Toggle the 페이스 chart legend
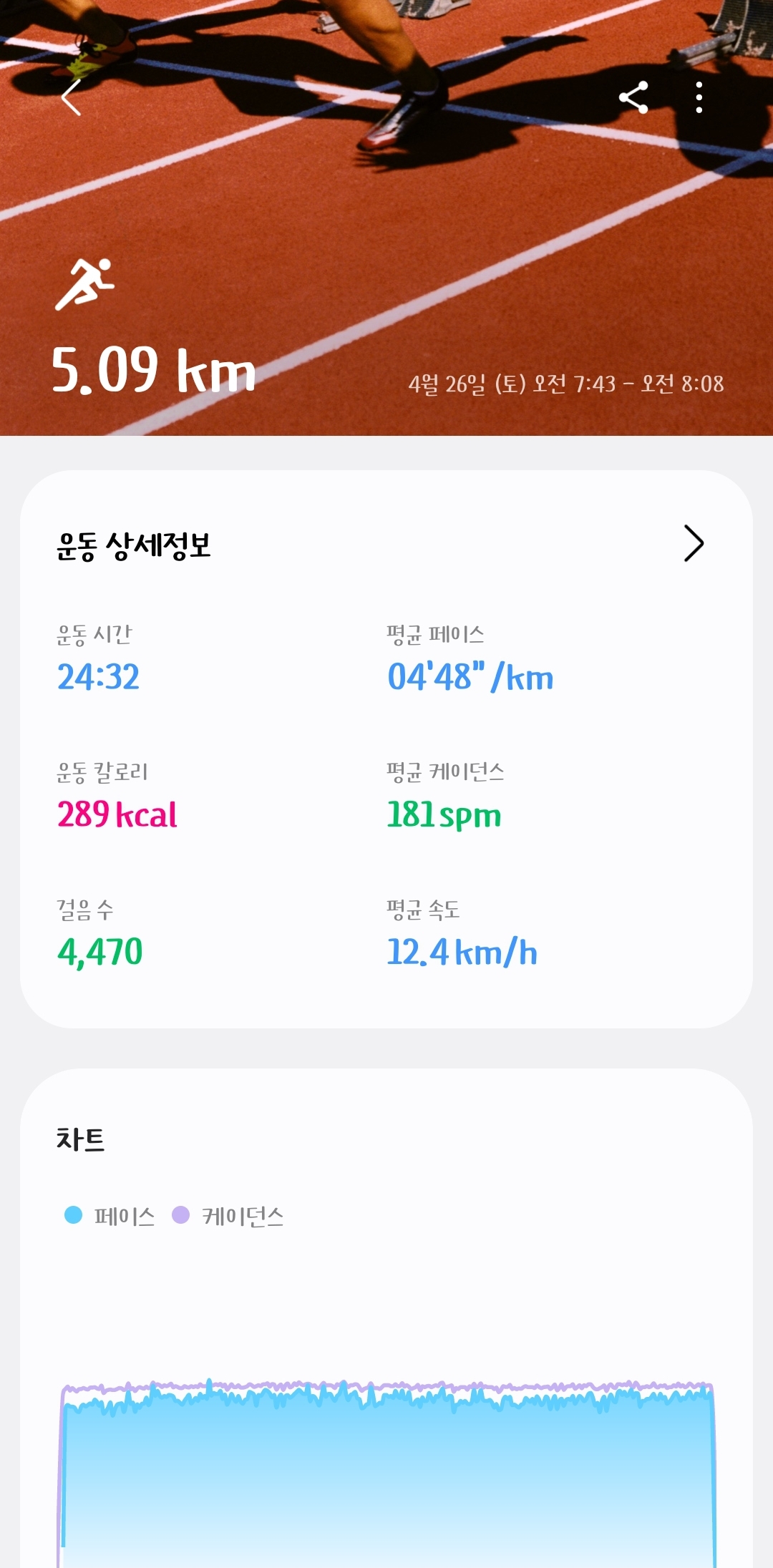Screen dimensions: 773x1568 (x=110, y=1216)
